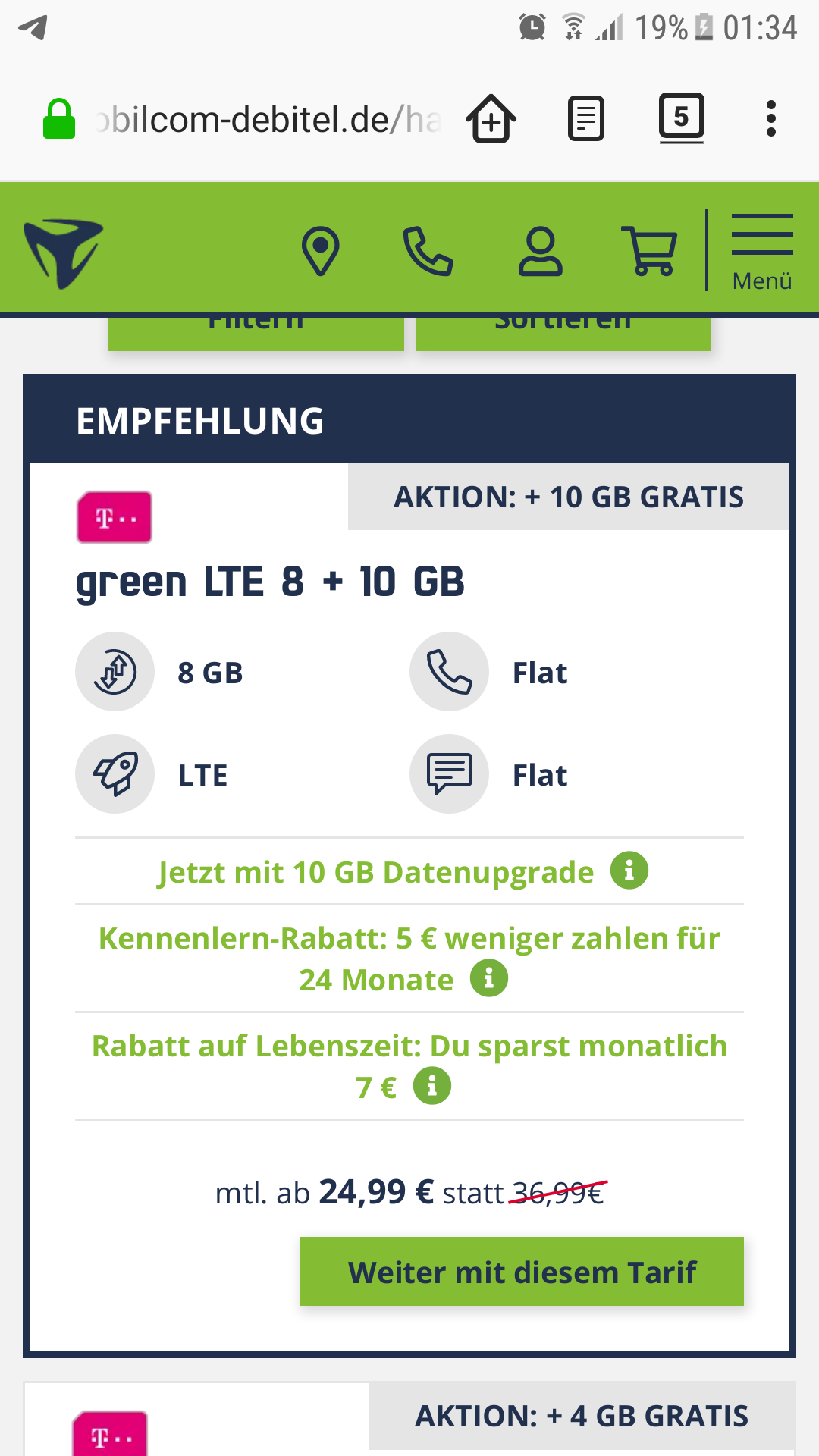Add page to home screen icon
The image size is (819, 1456).
point(491,119)
